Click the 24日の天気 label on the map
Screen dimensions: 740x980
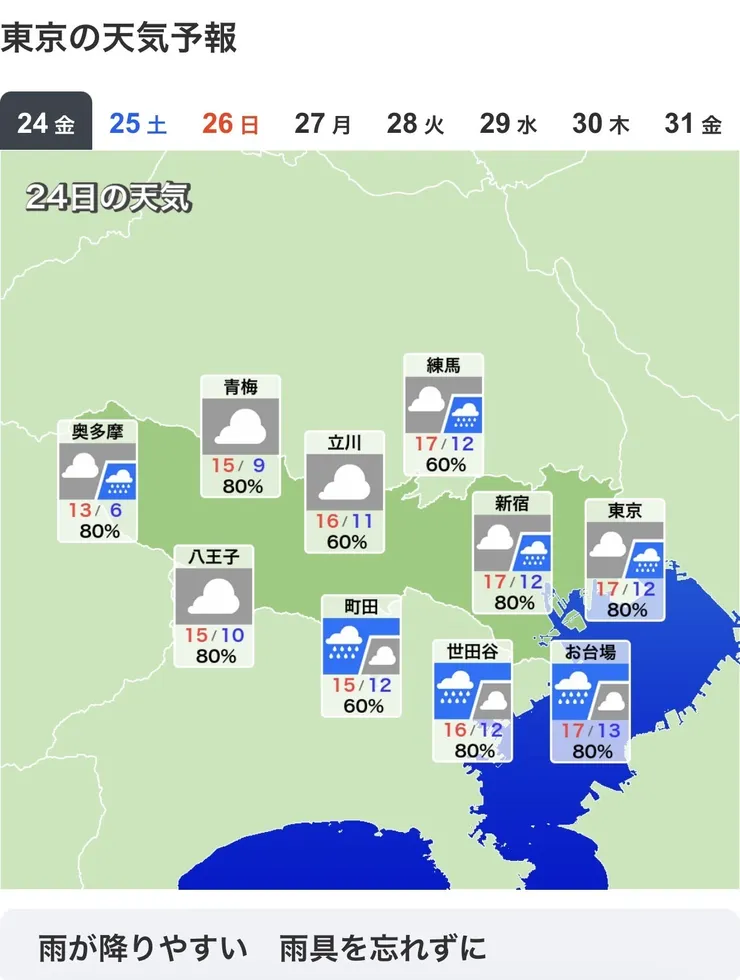tap(112, 197)
